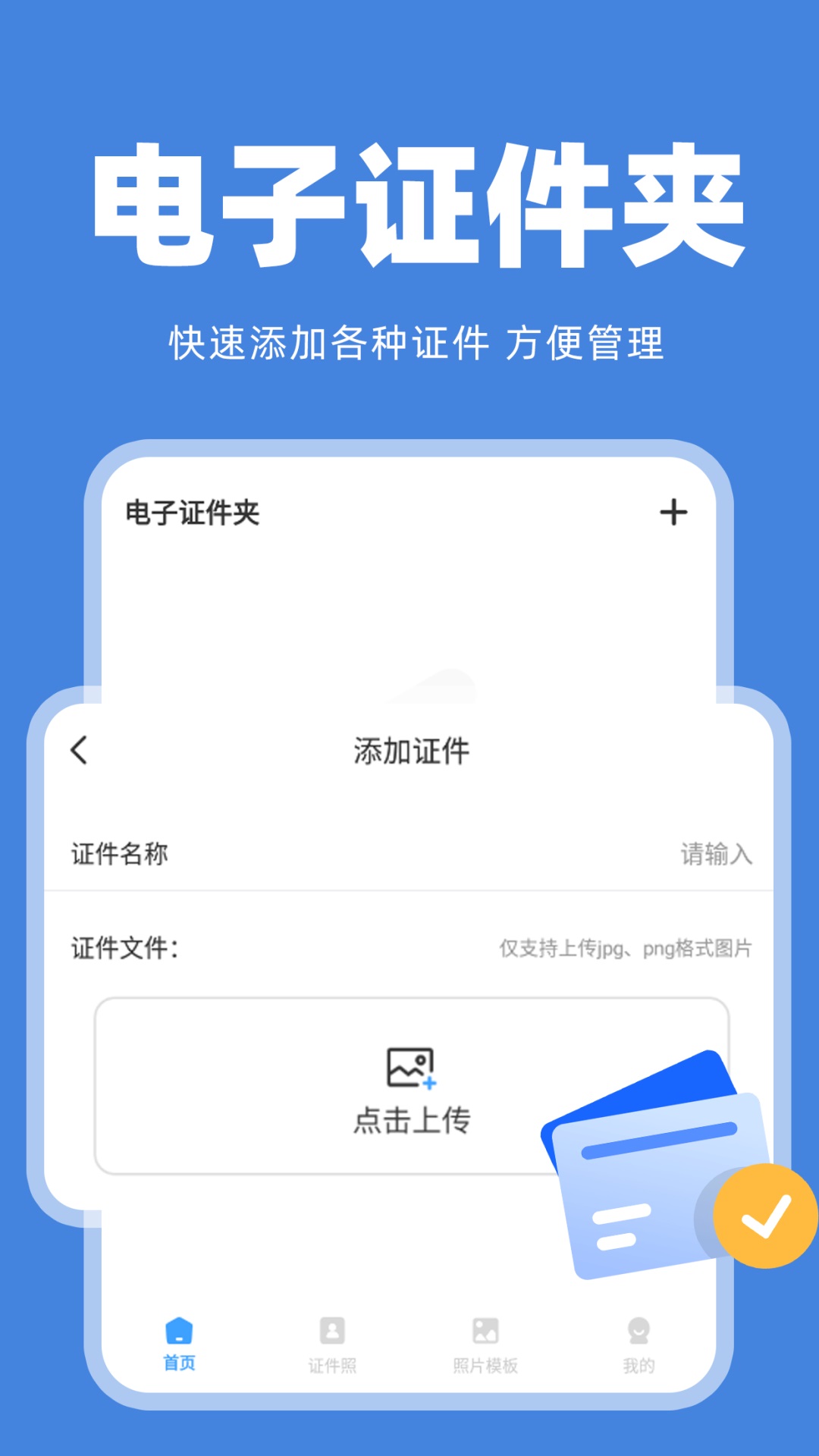Tap the orange checkmark badge on the card

[x=766, y=1213]
